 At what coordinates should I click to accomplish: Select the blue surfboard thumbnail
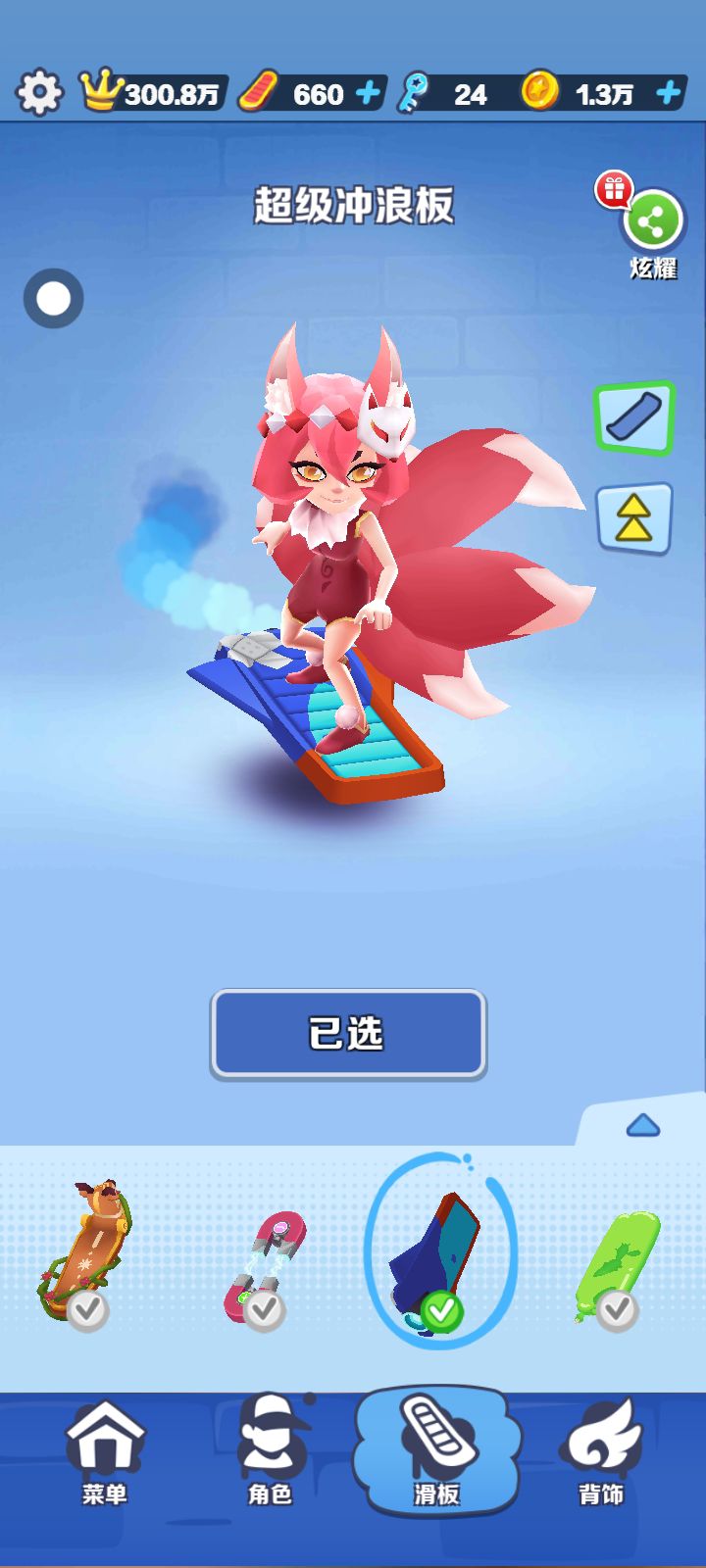(x=439, y=1255)
